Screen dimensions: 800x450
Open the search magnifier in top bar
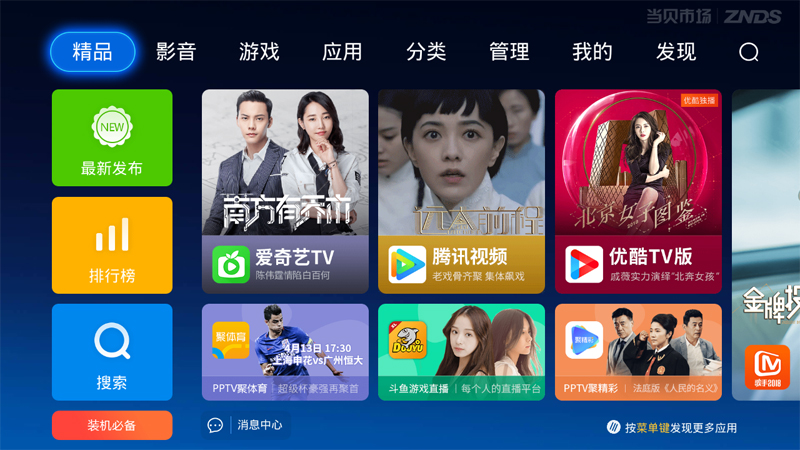749,52
